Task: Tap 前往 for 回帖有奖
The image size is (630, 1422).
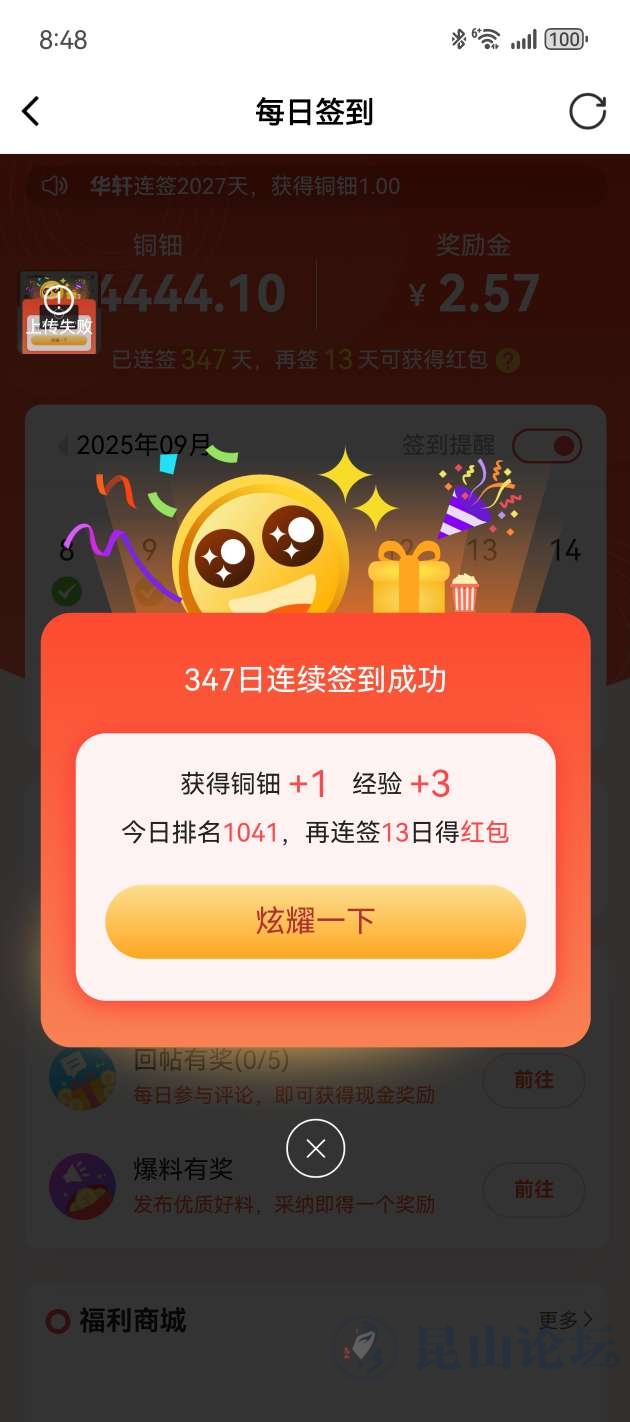Action: click(533, 1080)
